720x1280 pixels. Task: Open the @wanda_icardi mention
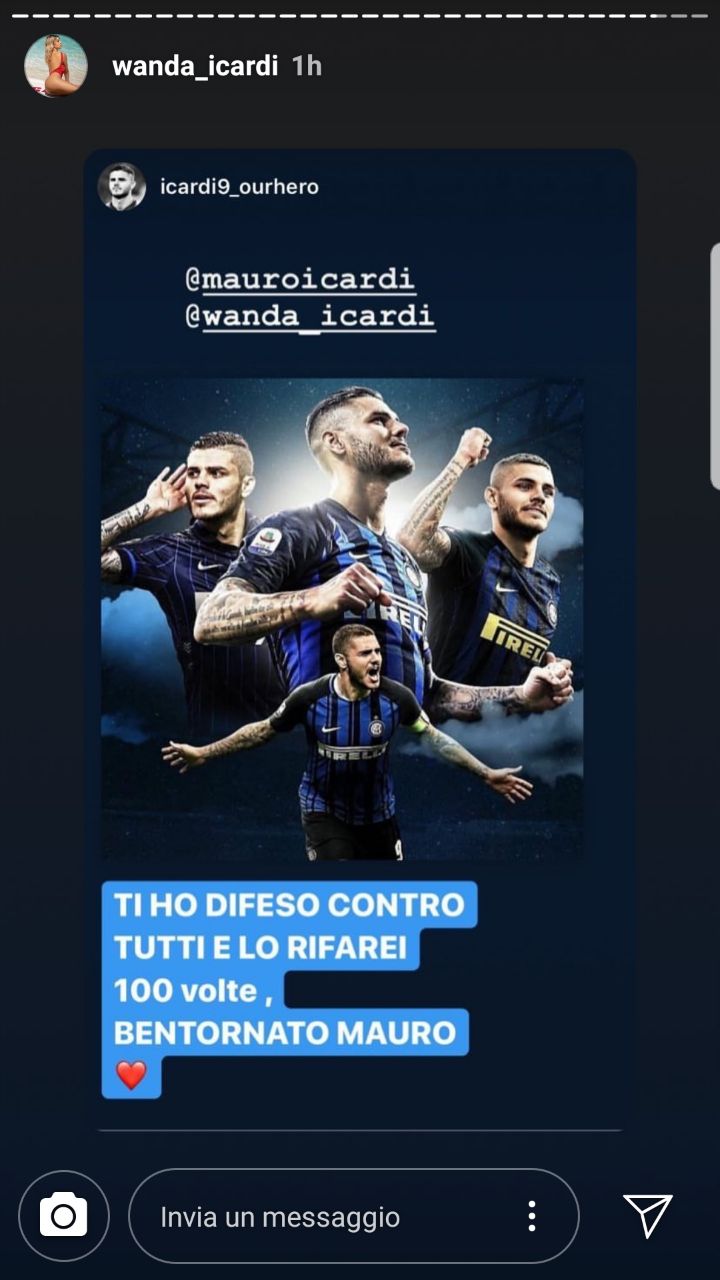310,317
